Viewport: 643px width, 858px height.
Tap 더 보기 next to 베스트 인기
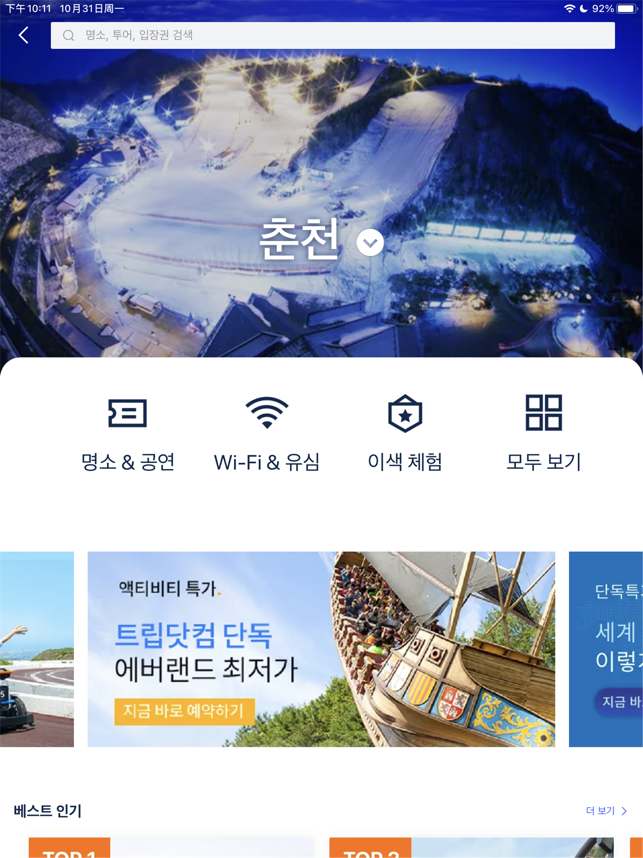point(606,811)
